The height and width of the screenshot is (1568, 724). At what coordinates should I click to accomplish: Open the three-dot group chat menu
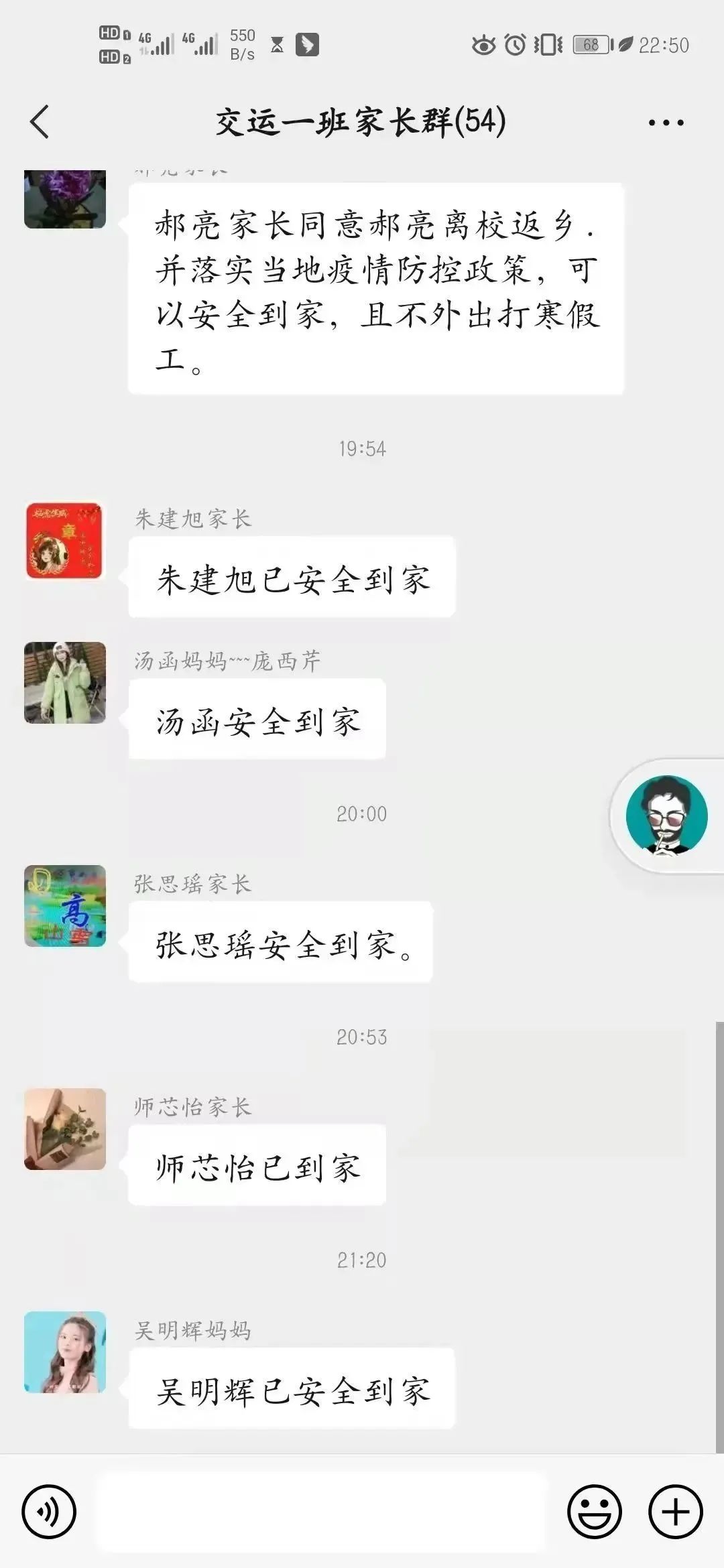666,123
